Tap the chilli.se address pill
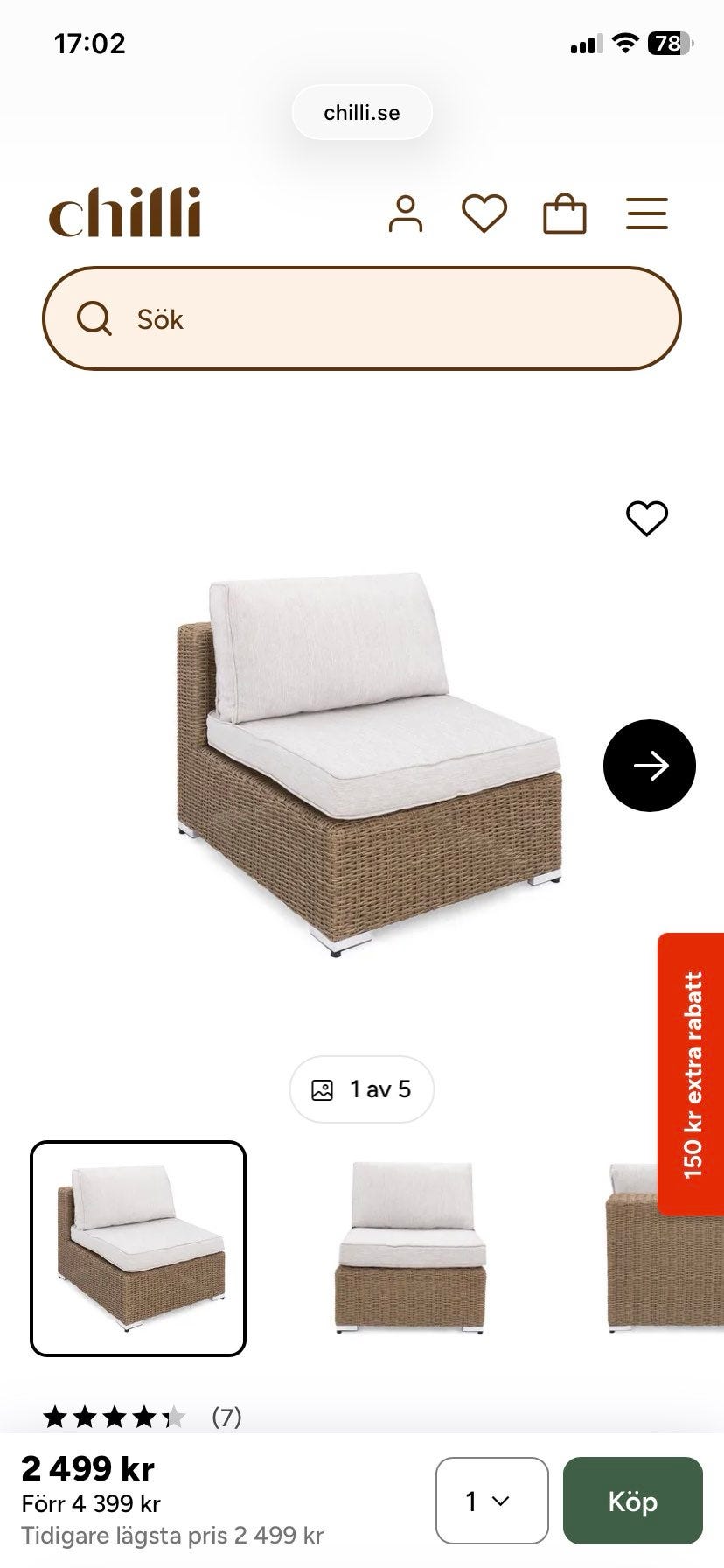 362,113
